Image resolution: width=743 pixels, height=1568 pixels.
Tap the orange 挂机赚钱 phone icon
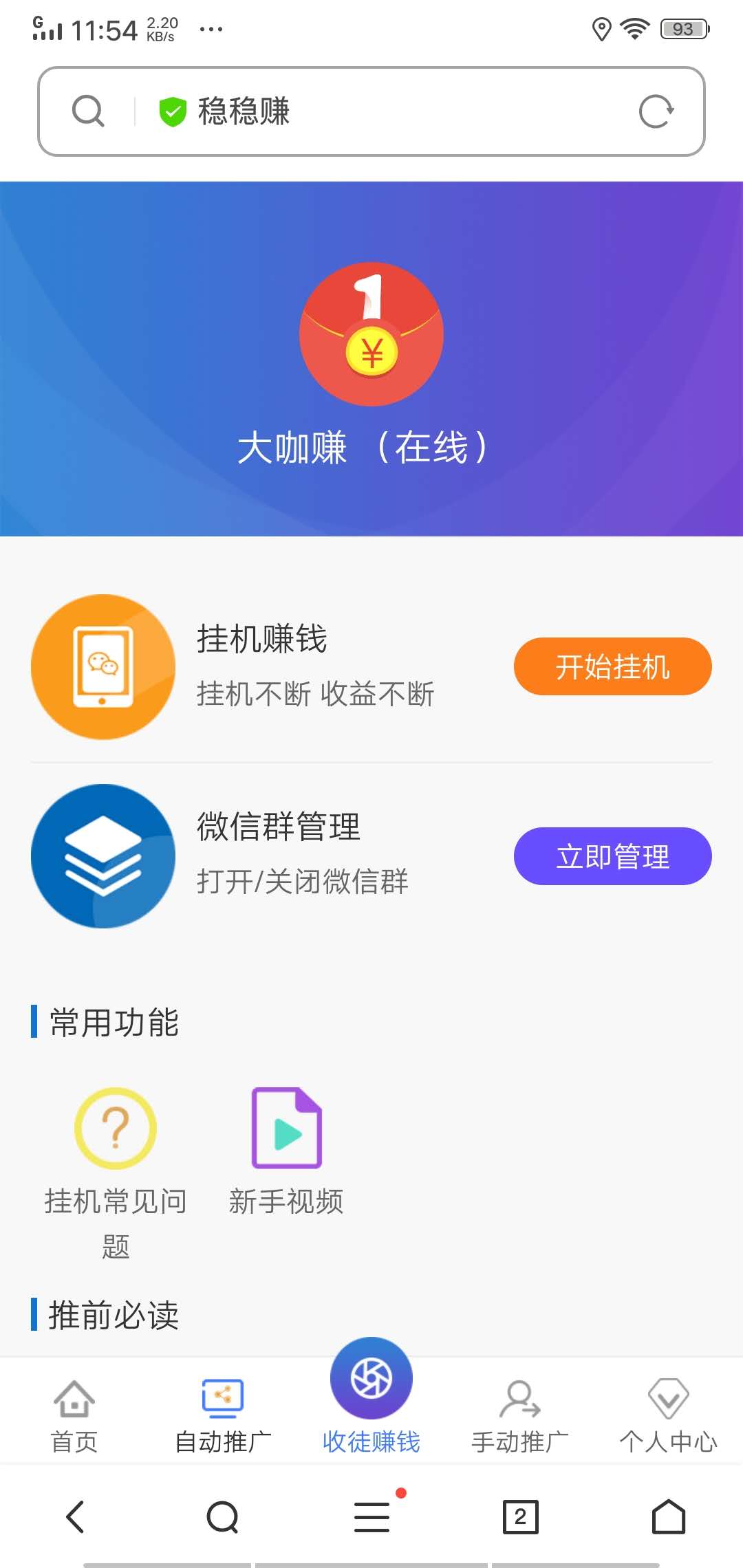tap(102, 667)
